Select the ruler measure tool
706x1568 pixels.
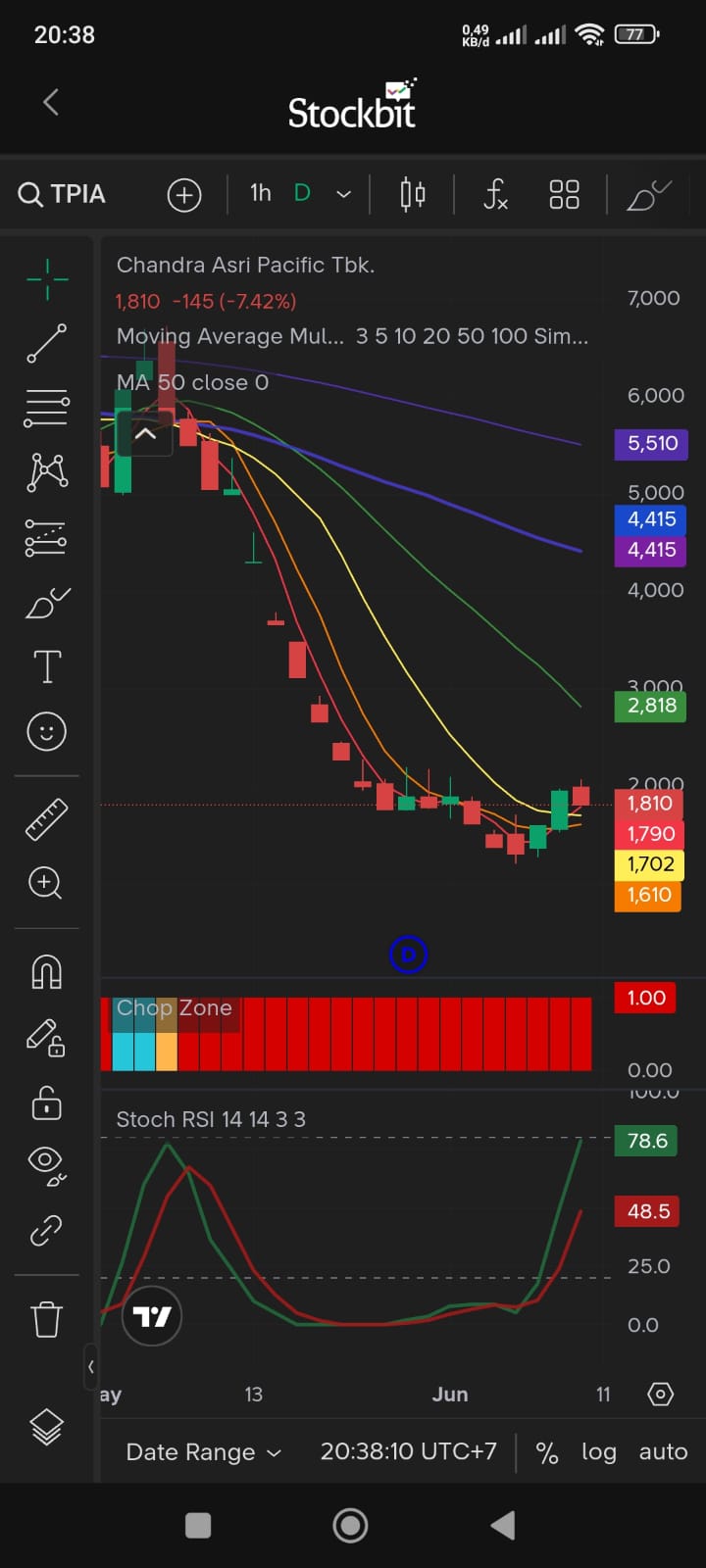point(46,820)
